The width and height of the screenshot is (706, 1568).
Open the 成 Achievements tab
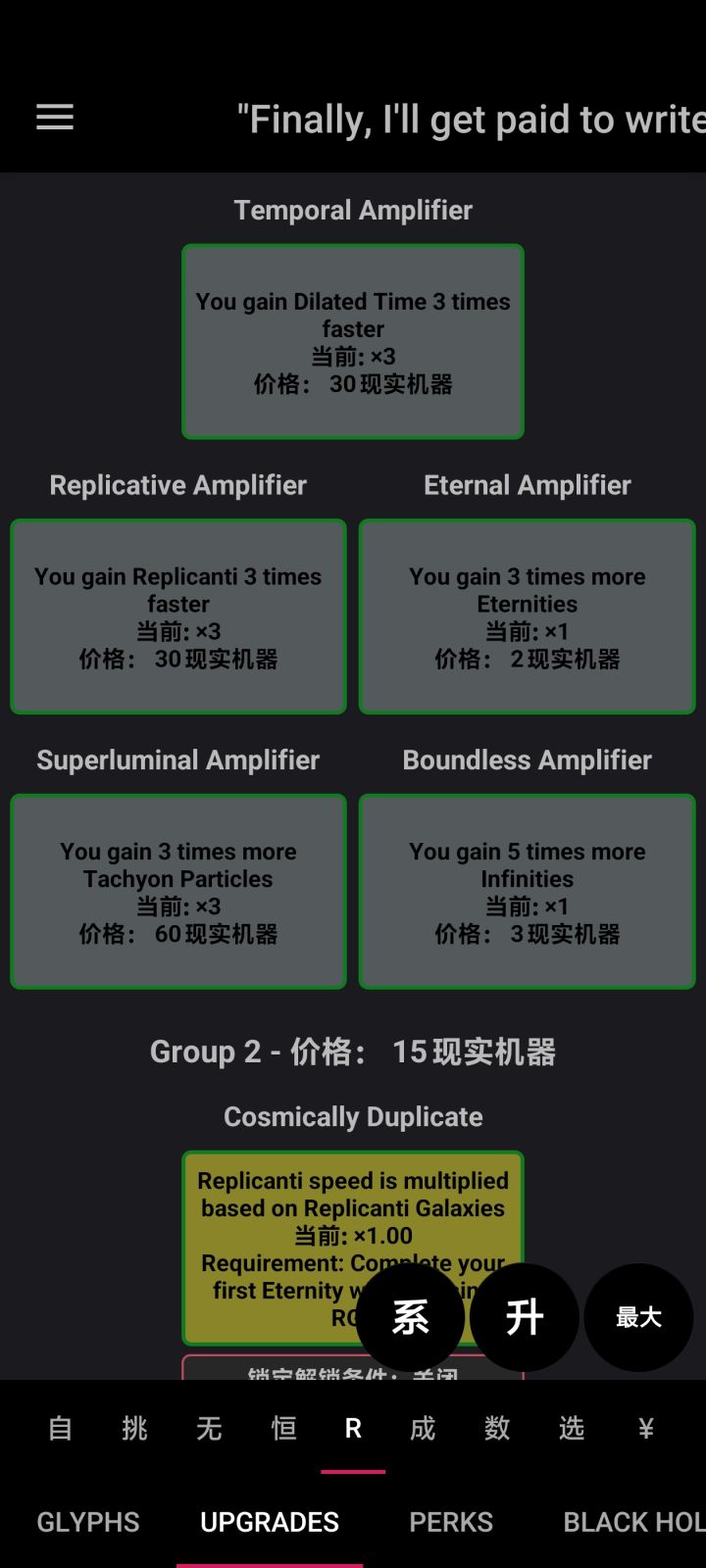[x=422, y=1429]
